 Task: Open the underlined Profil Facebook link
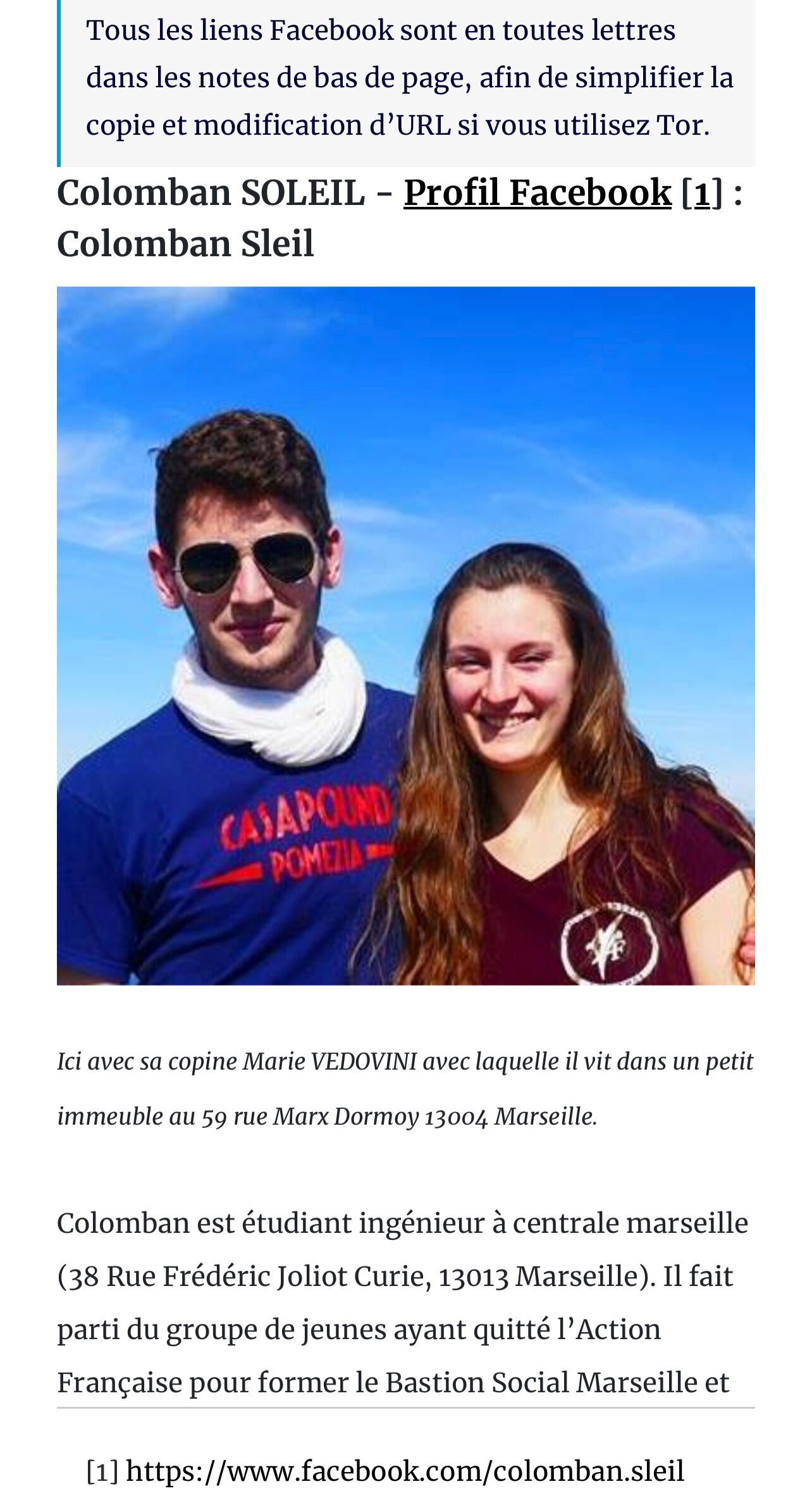coord(538,193)
